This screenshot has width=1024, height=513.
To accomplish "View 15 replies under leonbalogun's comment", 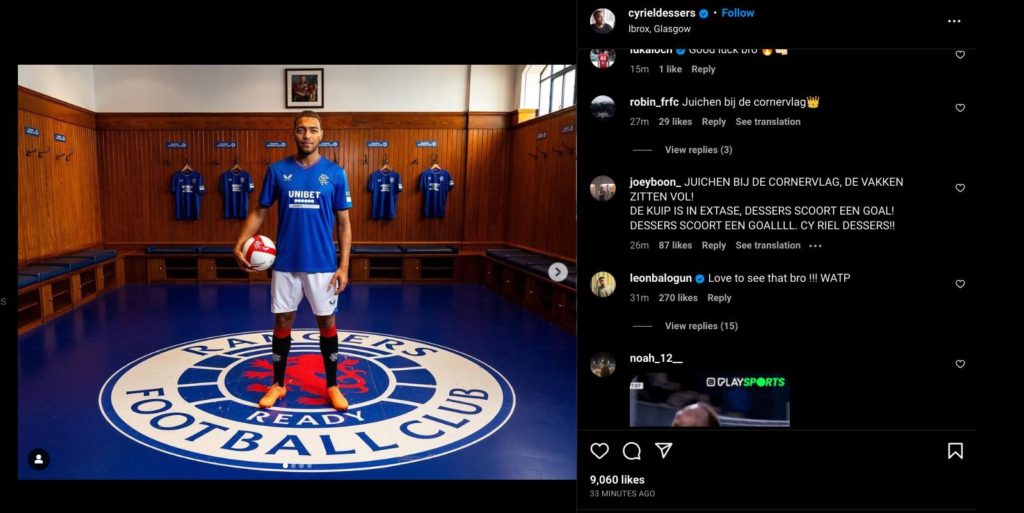I will (x=701, y=326).
